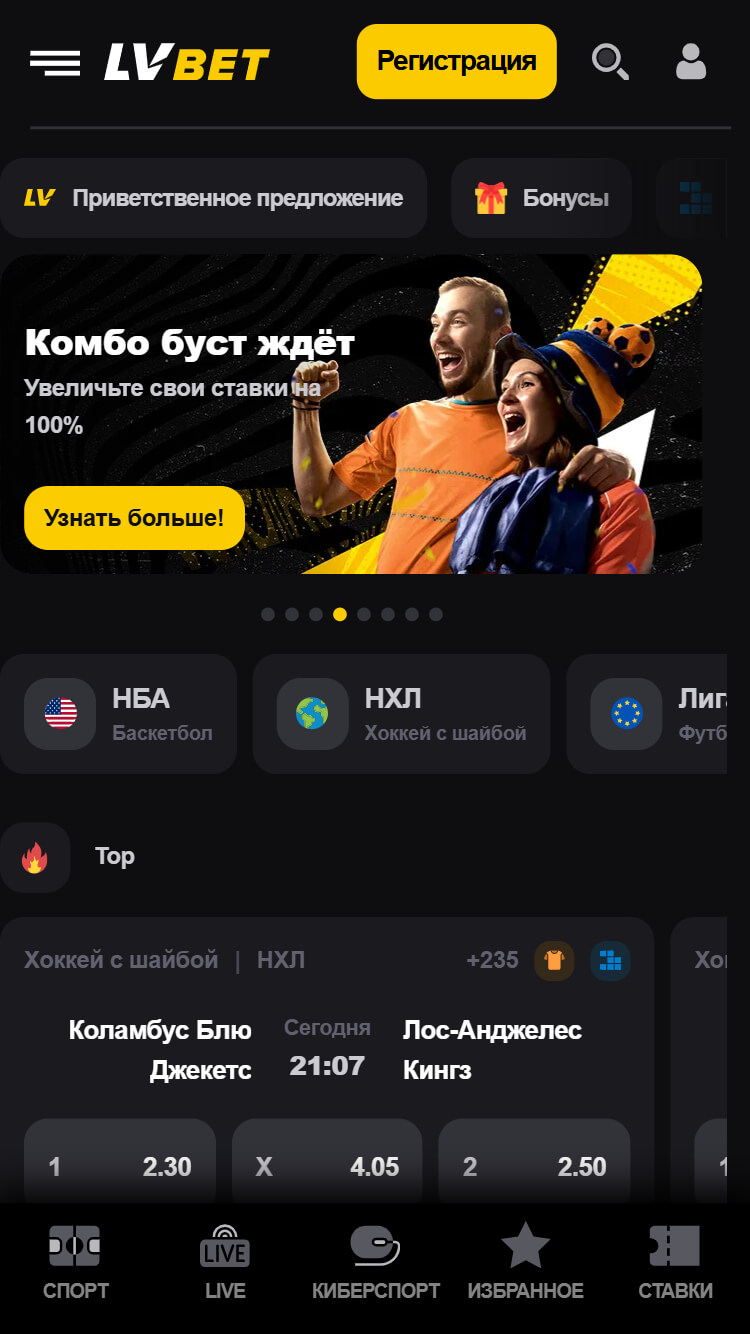Open the Коламбус vs Лос-Анджелес match

coord(326,1050)
